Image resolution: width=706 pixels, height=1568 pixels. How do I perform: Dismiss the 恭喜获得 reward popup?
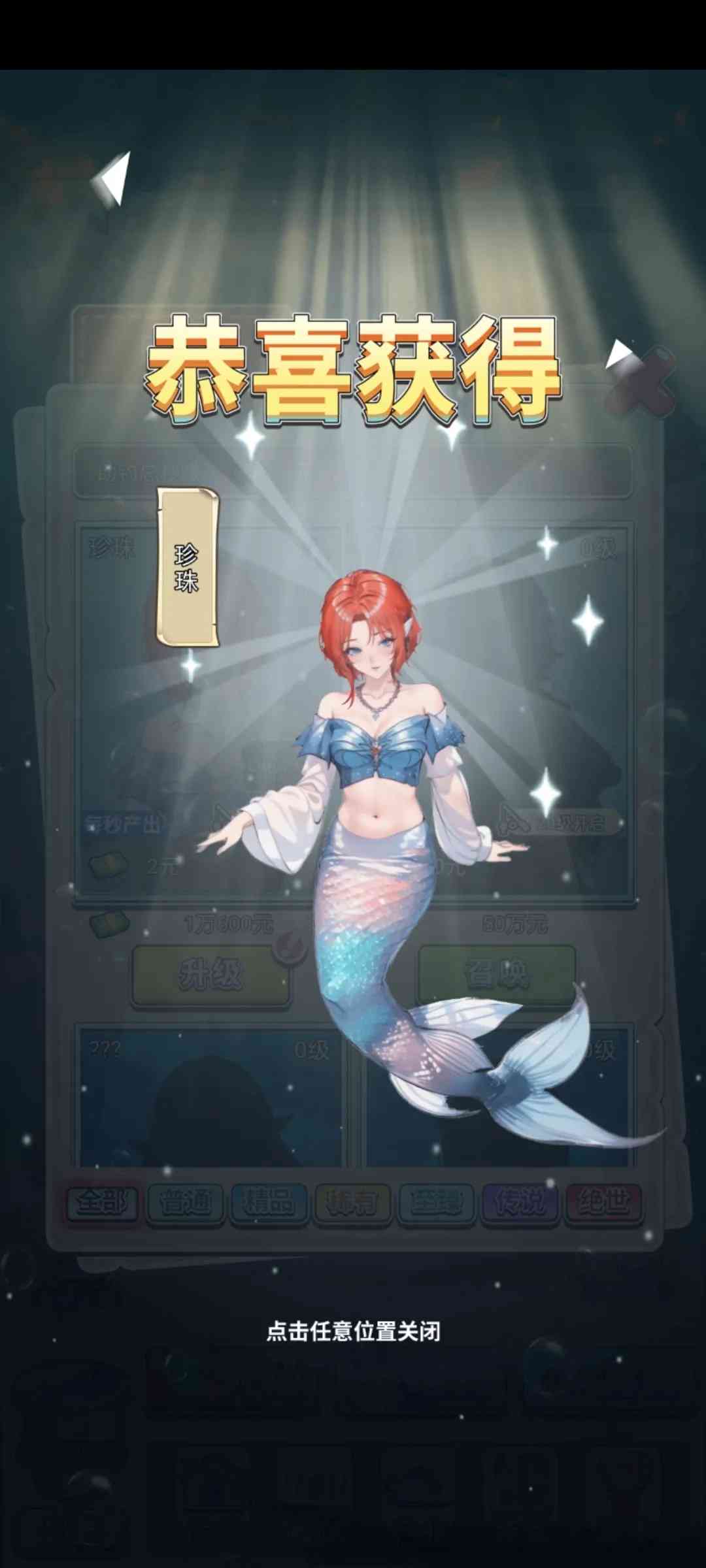click(x=353, y=1331)
